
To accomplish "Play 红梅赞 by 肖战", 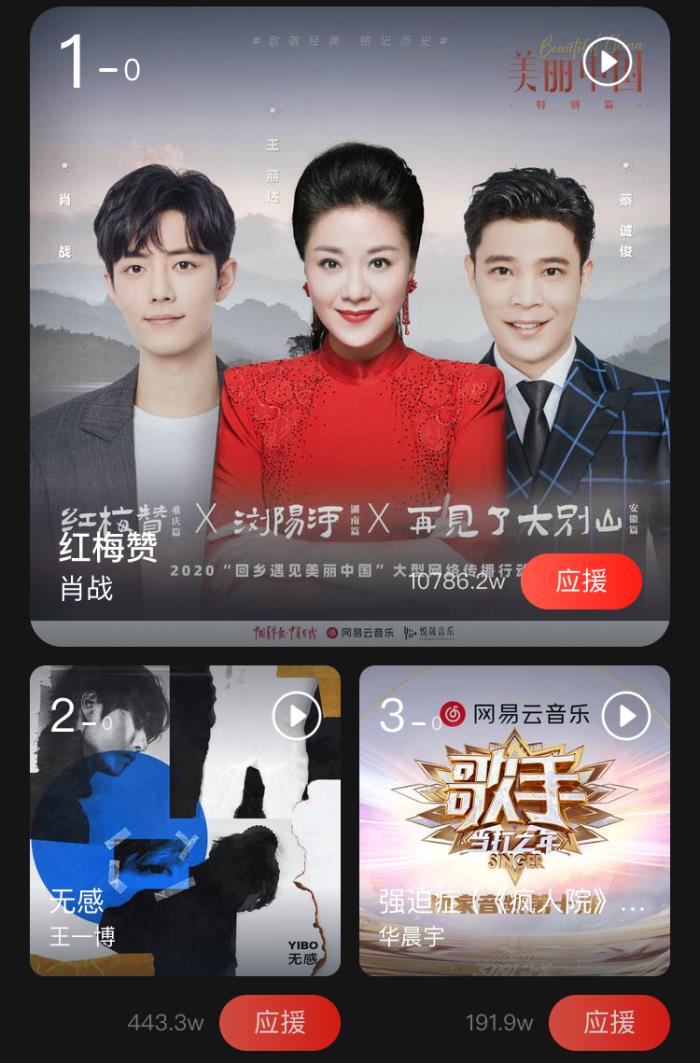I will pyautogui.click(x=606, y=61).
